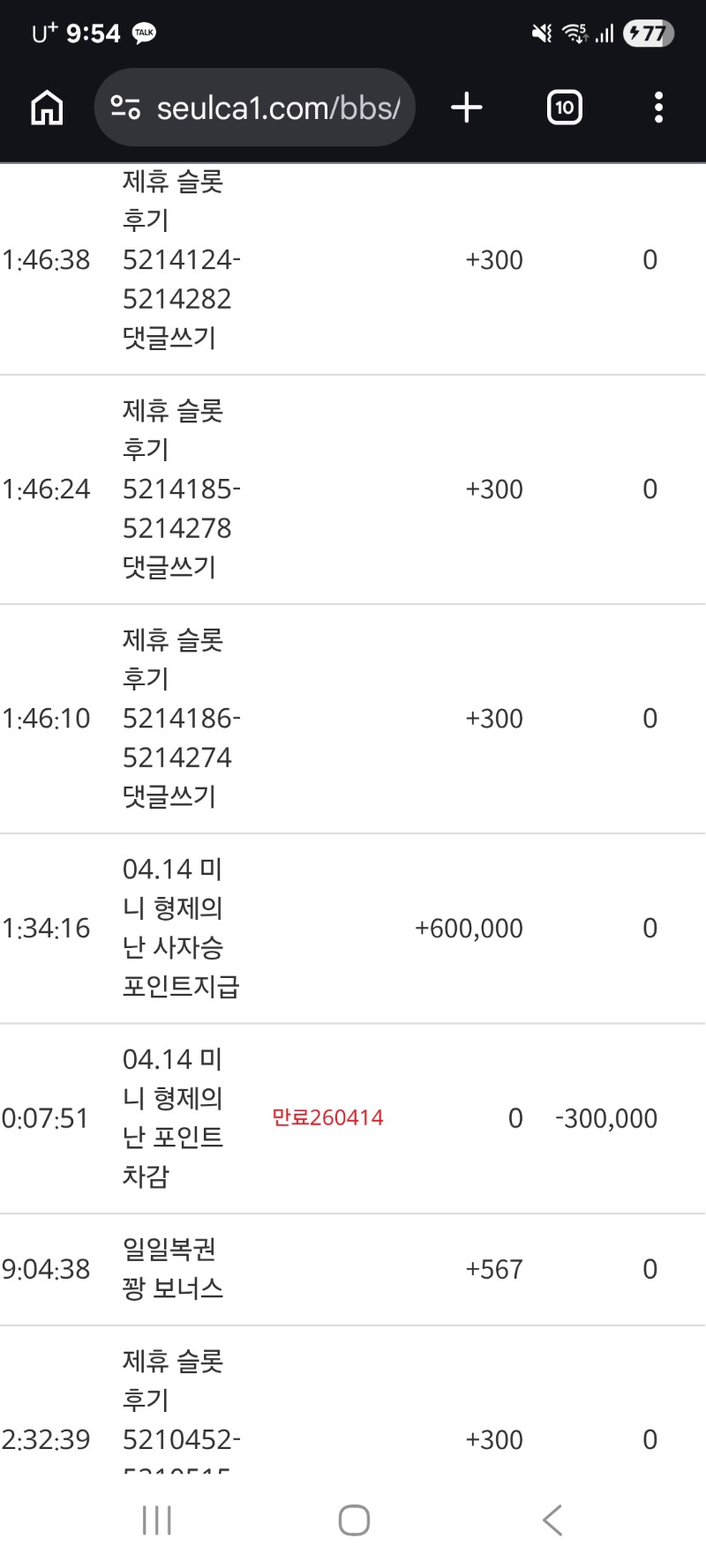This screenshot has height=1568, width=706.
Task: Tap the system back button
Action: click(x=552, y=1520)
